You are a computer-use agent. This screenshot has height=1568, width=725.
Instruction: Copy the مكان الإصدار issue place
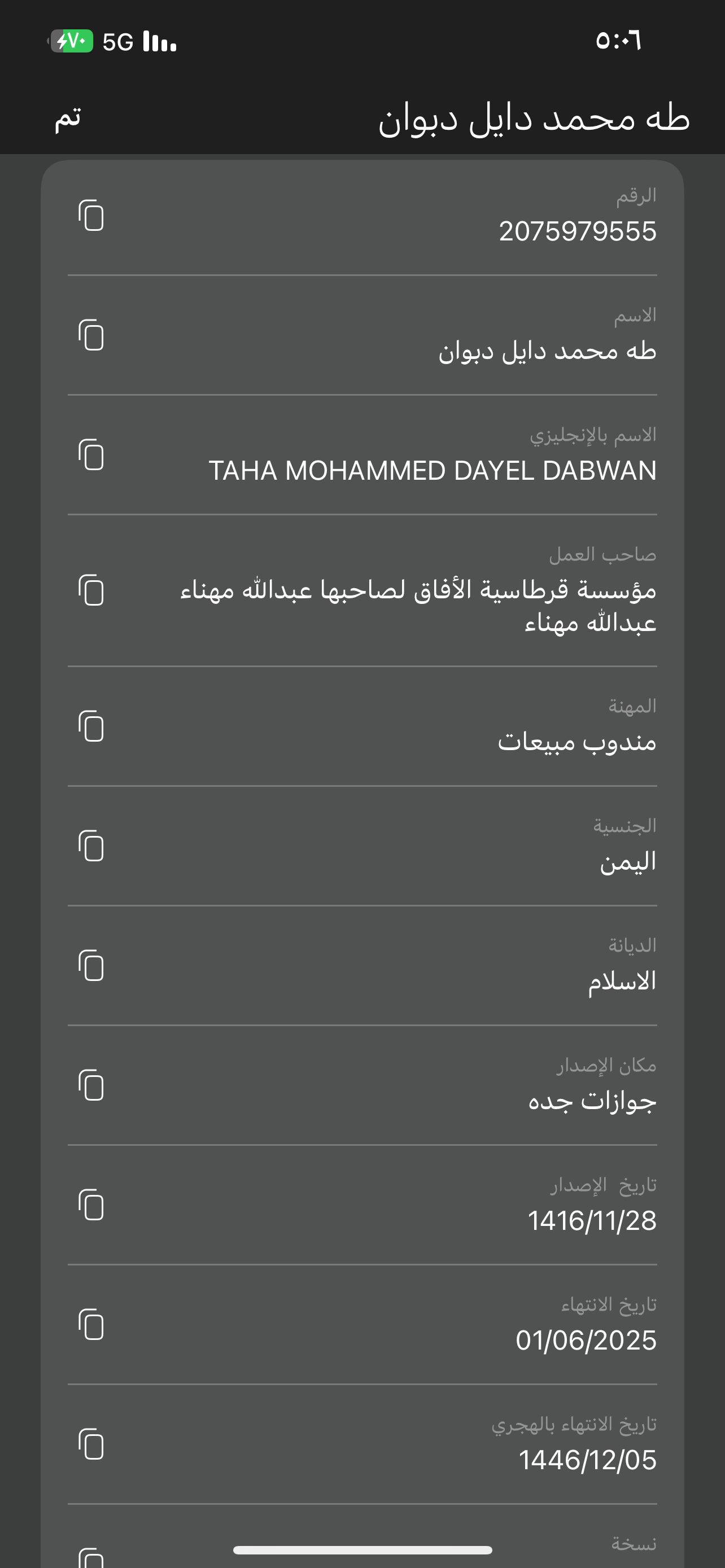click(x=91, y=1085)
